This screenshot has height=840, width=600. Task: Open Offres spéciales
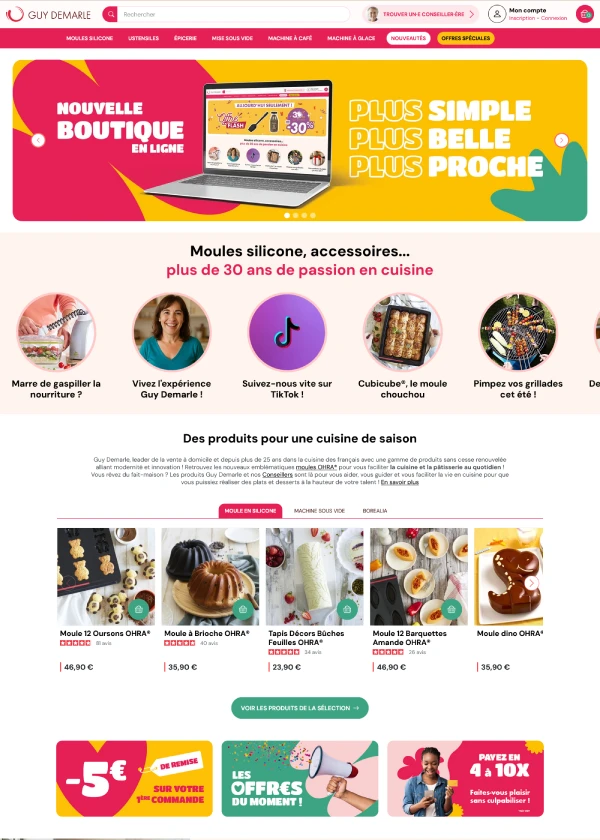[466, 38]
